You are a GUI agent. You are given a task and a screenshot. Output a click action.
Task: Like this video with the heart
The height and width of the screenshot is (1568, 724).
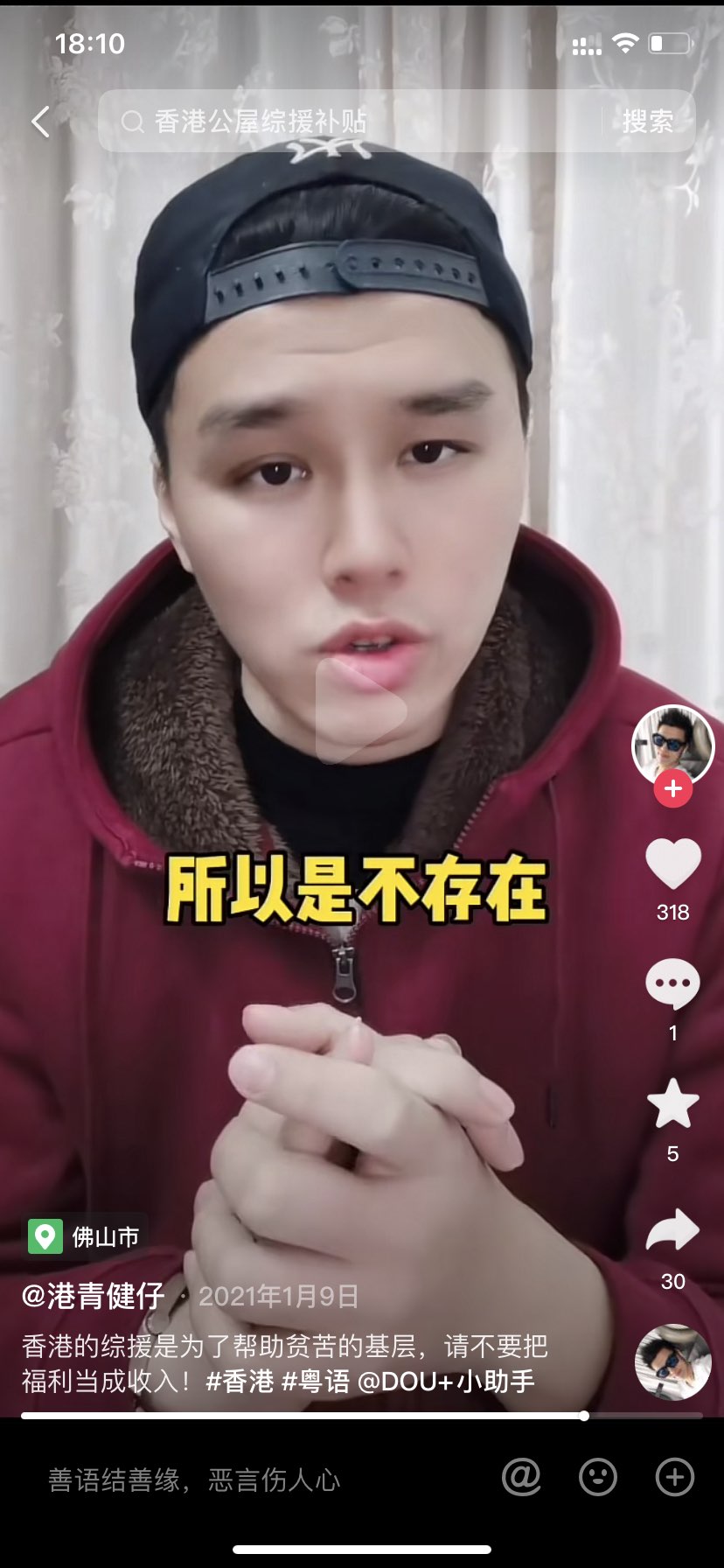point(672,864)
